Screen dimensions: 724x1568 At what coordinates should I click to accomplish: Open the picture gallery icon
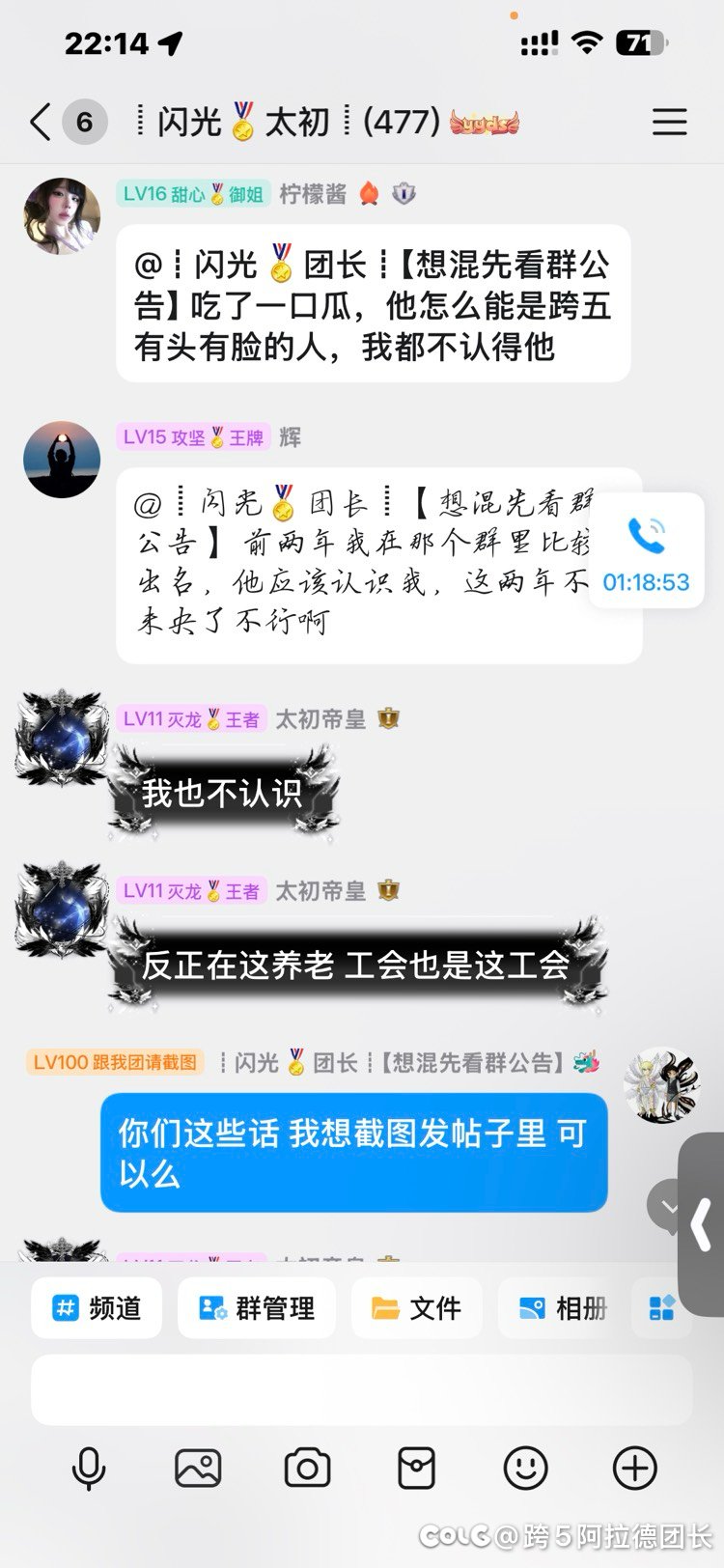(198, 1469)
